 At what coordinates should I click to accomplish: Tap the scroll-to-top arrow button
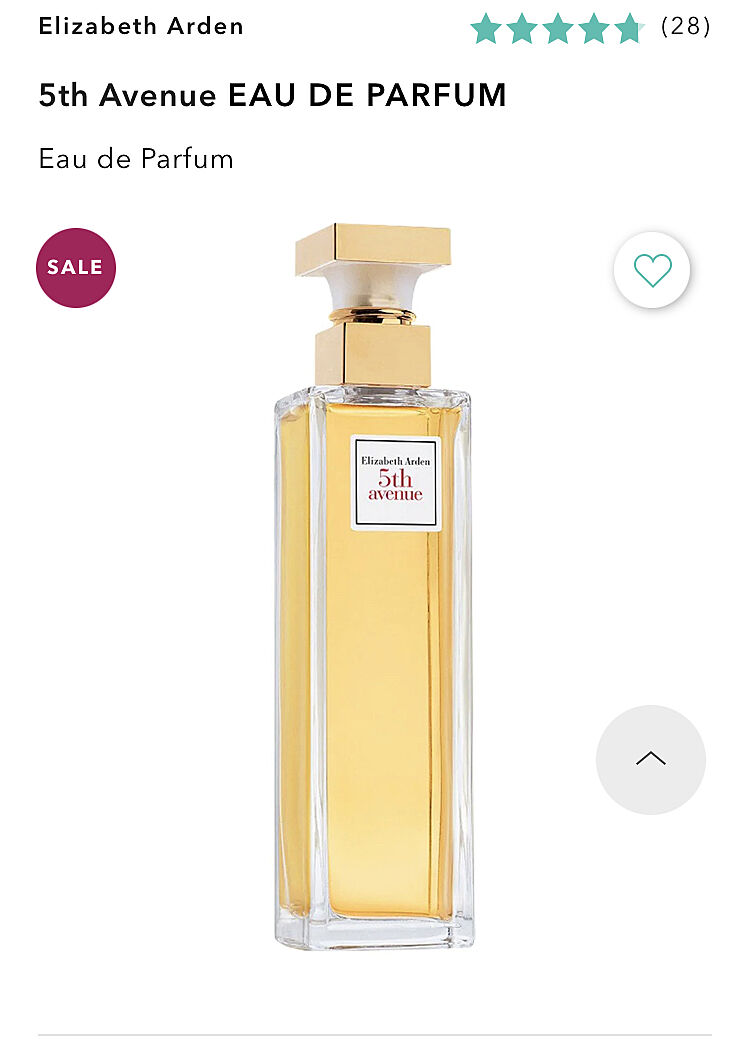pyautogui.click(x=651, y=759)
